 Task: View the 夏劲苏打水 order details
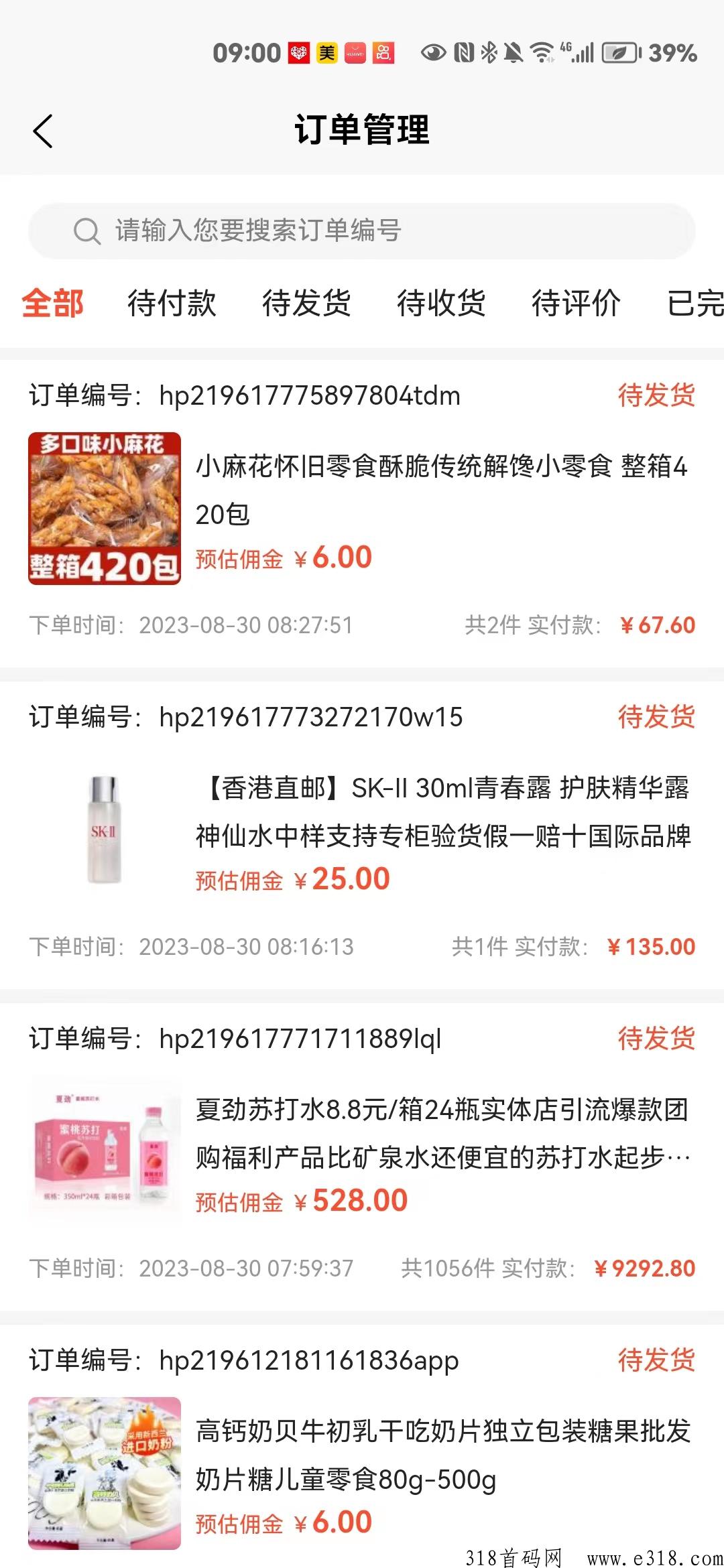point(362,1157)
